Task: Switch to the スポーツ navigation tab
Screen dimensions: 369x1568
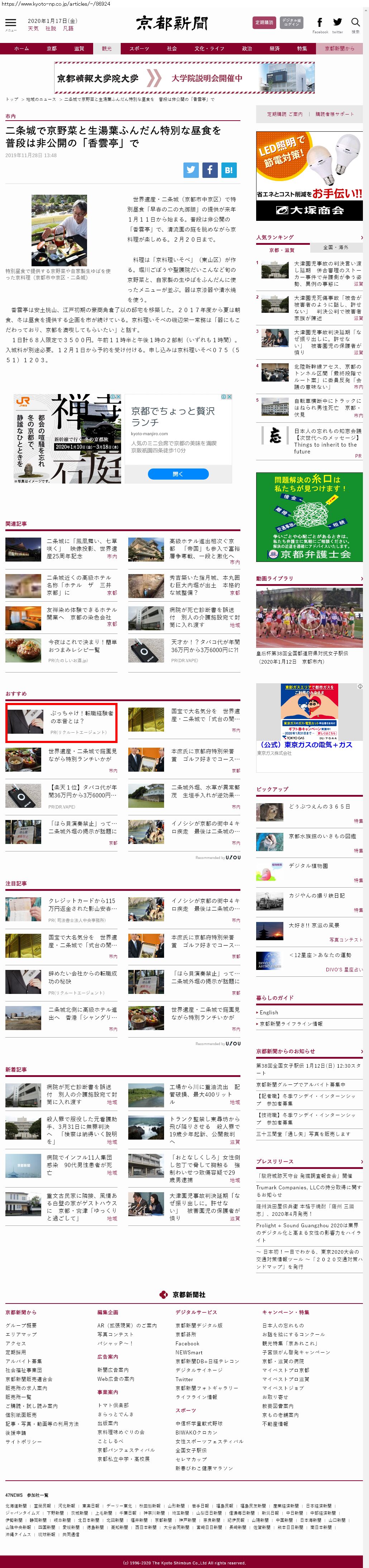Action: (139, 49)
